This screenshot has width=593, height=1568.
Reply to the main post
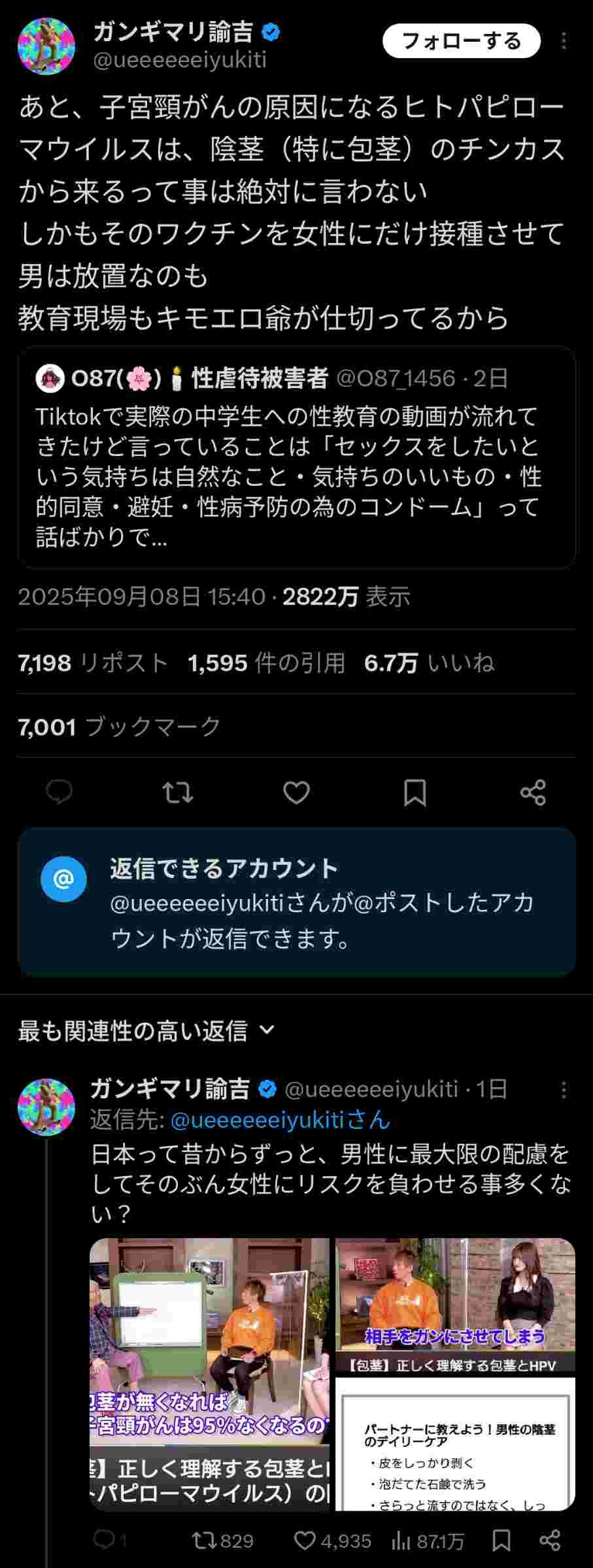tap(59, 792)
